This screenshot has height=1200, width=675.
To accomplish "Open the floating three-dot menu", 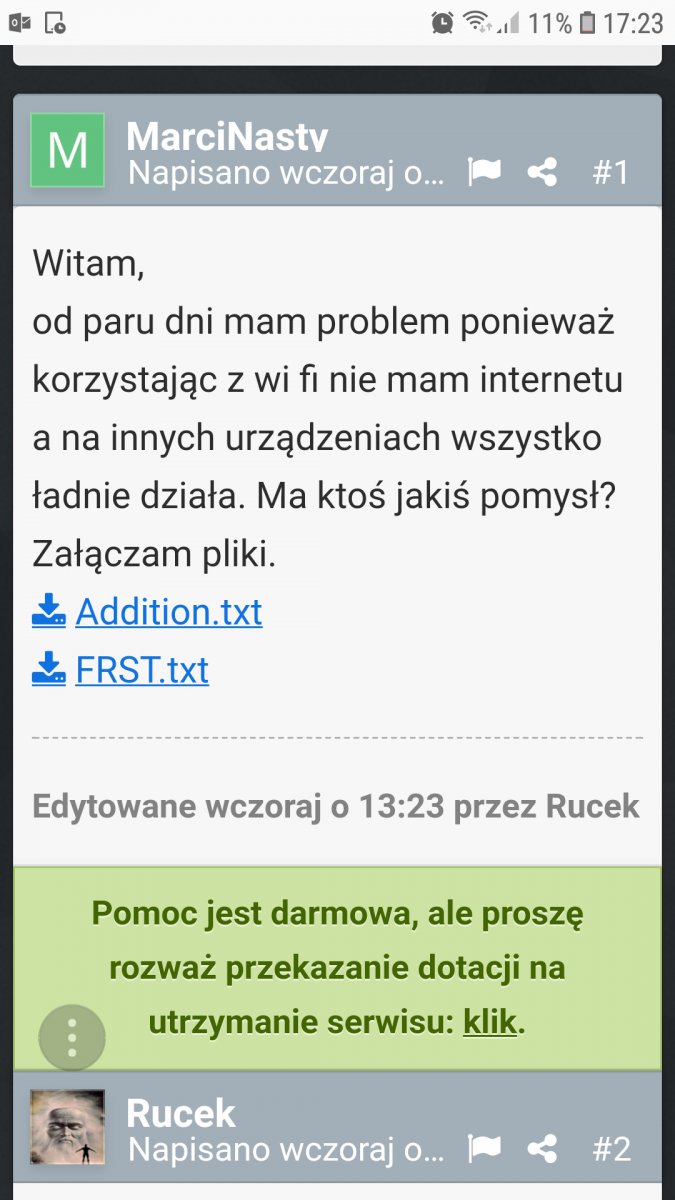I will point(72,1038).
